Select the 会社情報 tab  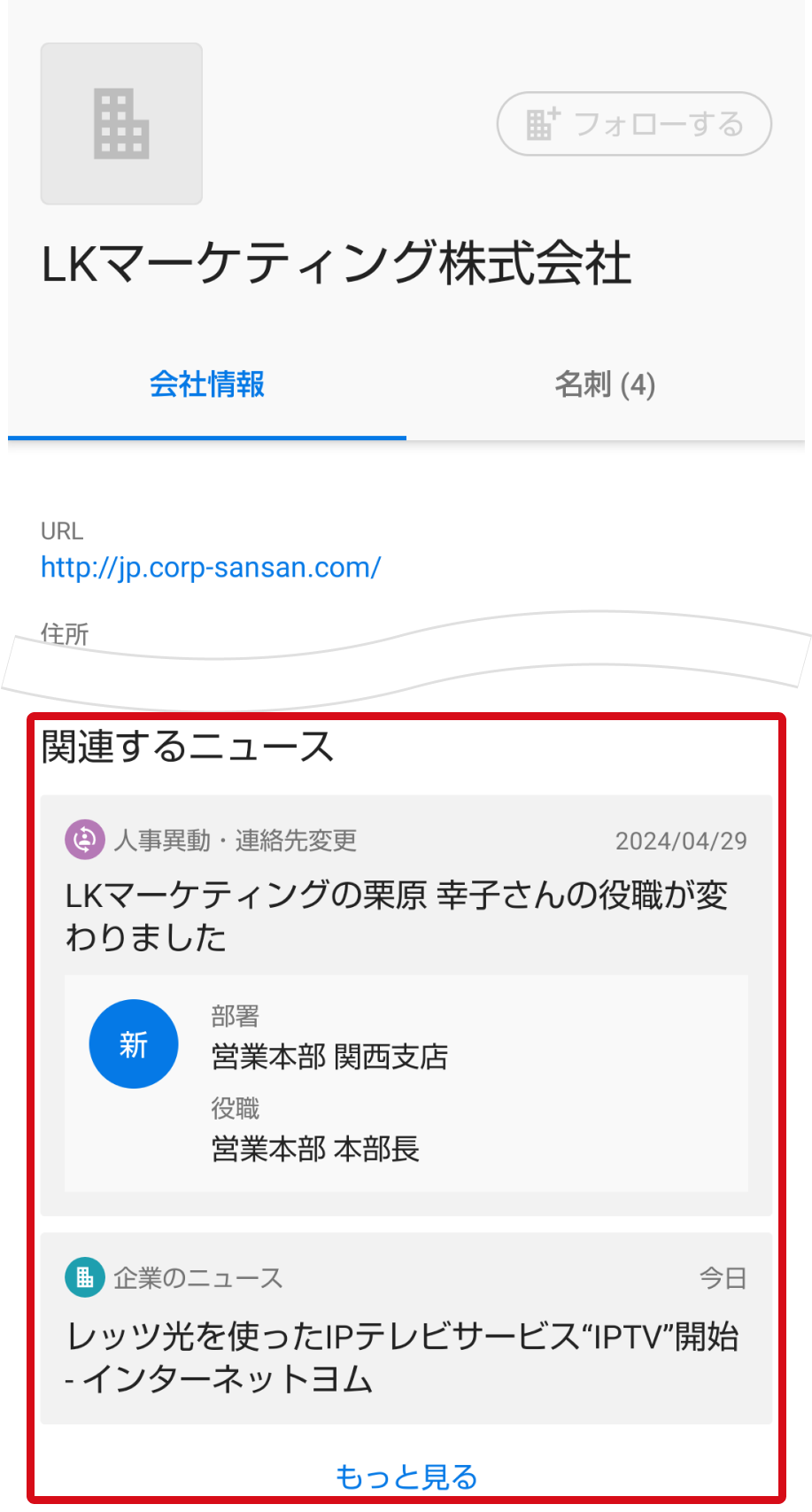[207, 384]
